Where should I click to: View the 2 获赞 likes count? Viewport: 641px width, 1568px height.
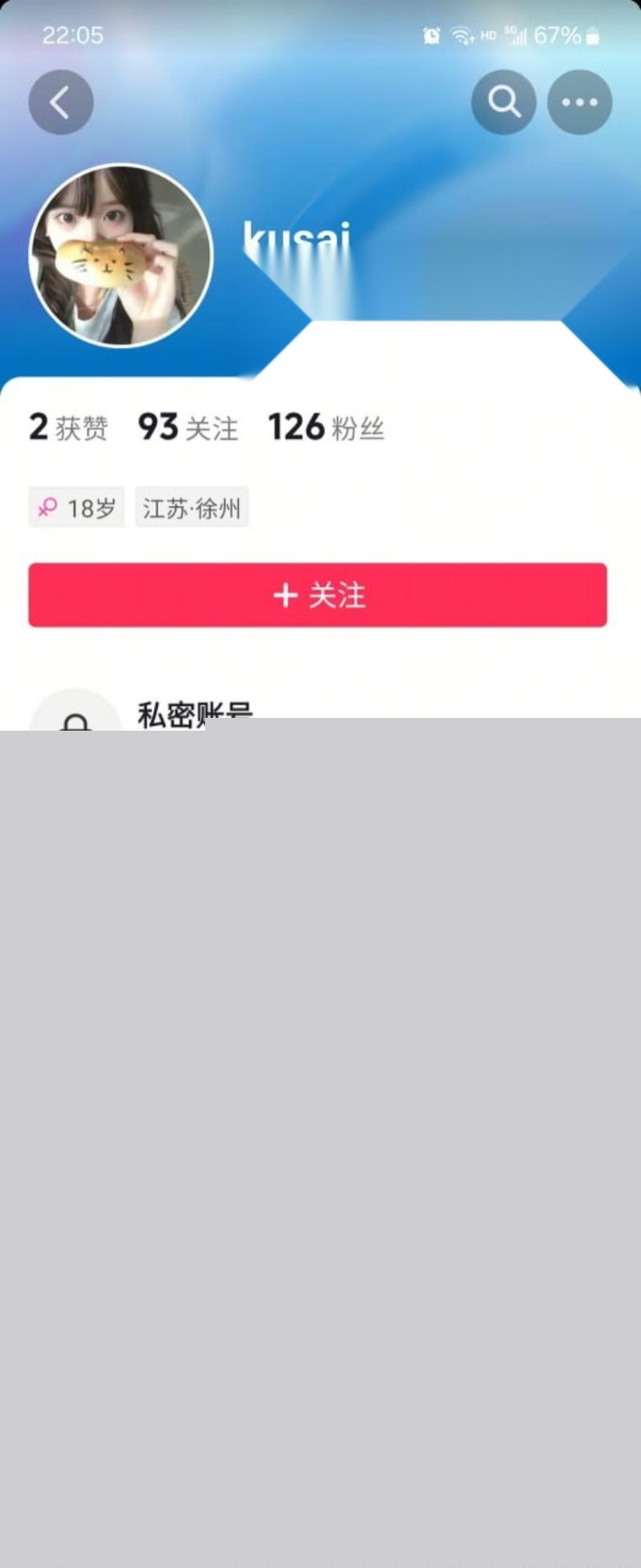68,428
